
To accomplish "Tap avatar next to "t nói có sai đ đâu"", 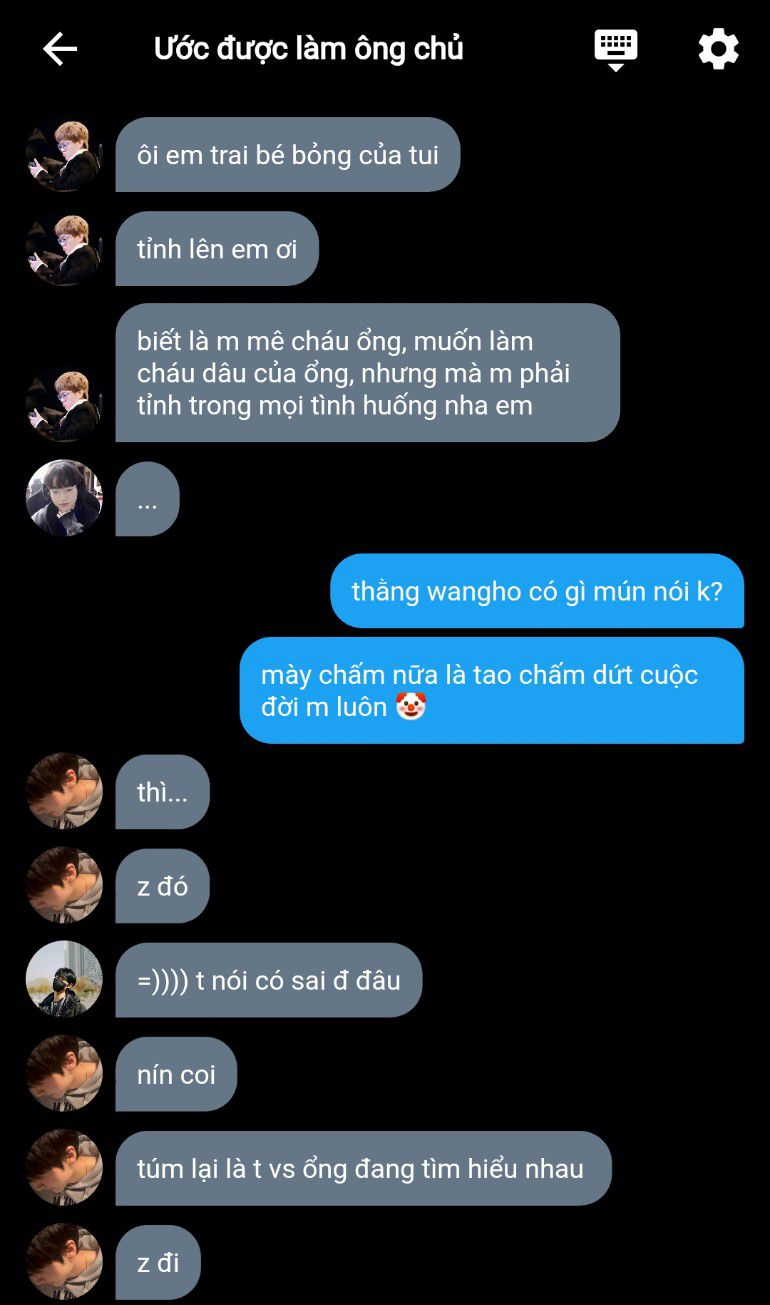I will (x=64, y=979).
